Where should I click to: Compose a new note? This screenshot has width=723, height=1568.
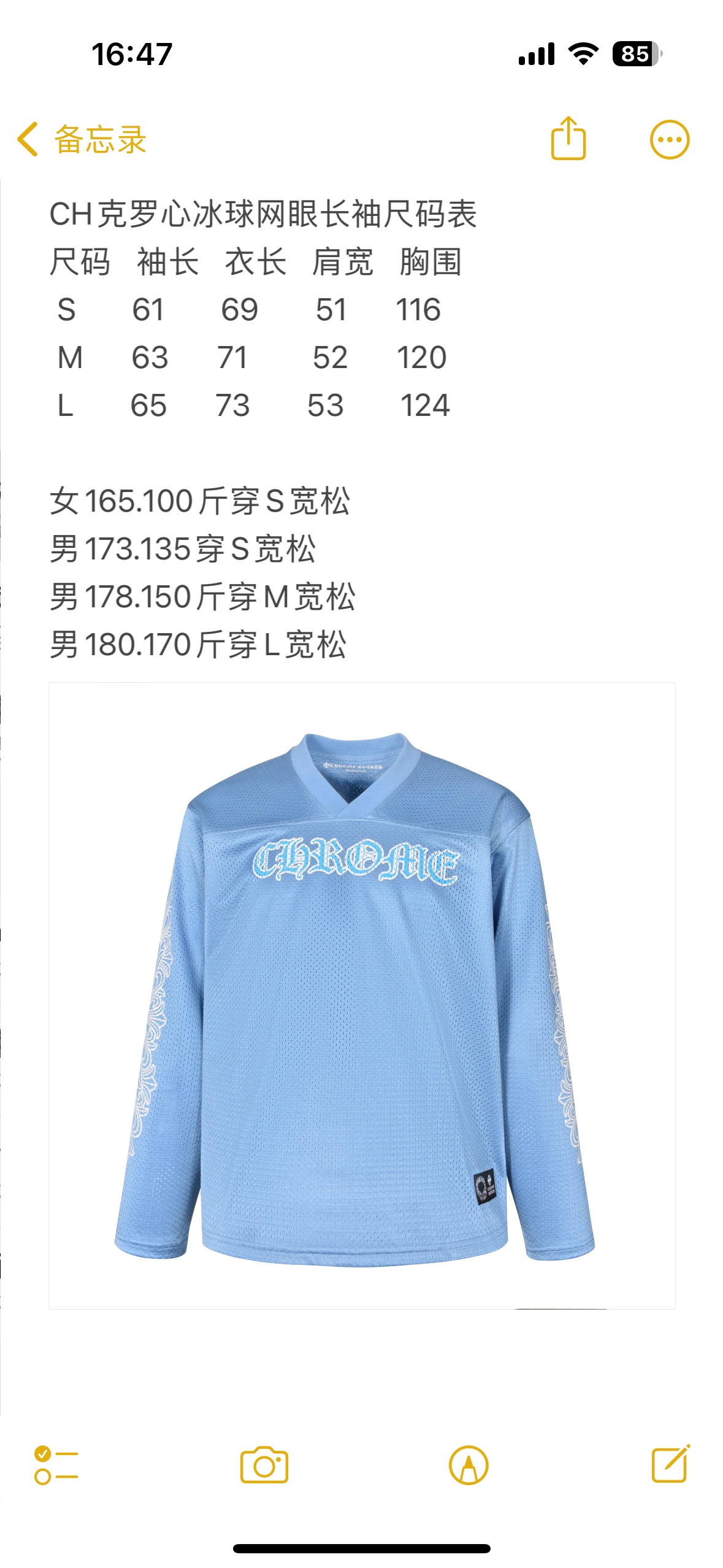pos(670,1465)
